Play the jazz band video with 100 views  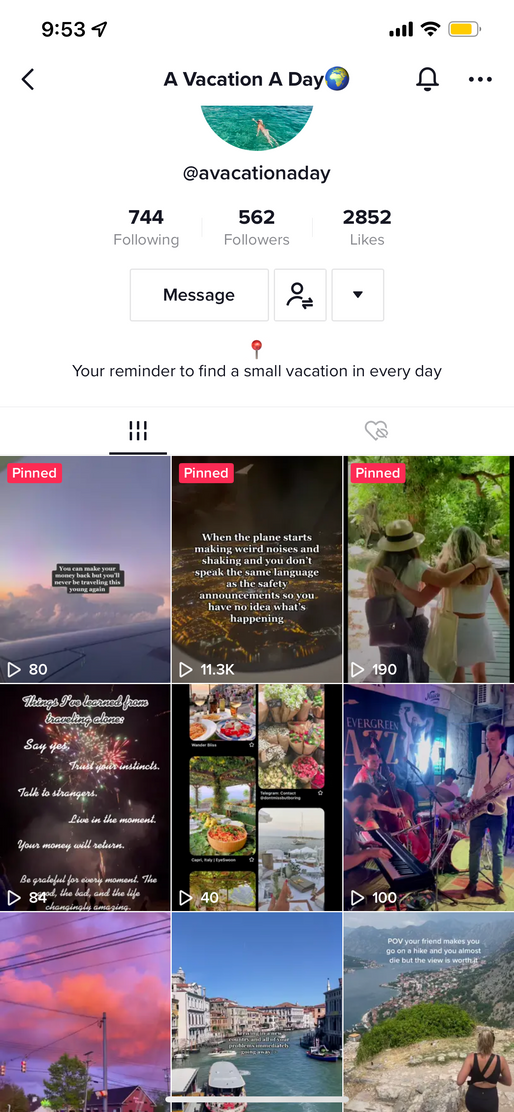point(429,798)
